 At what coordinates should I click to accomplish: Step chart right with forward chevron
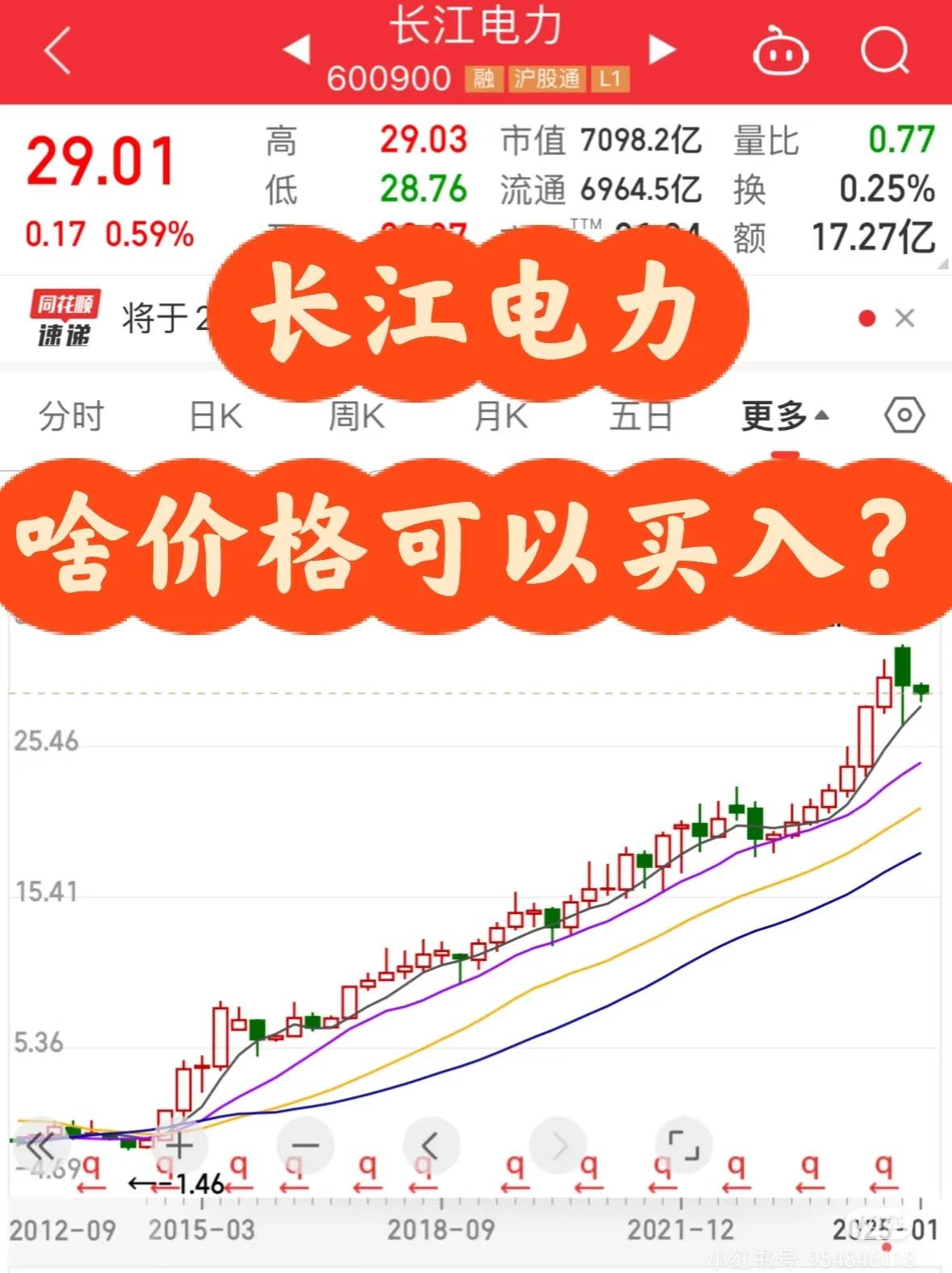point(557,1144)
